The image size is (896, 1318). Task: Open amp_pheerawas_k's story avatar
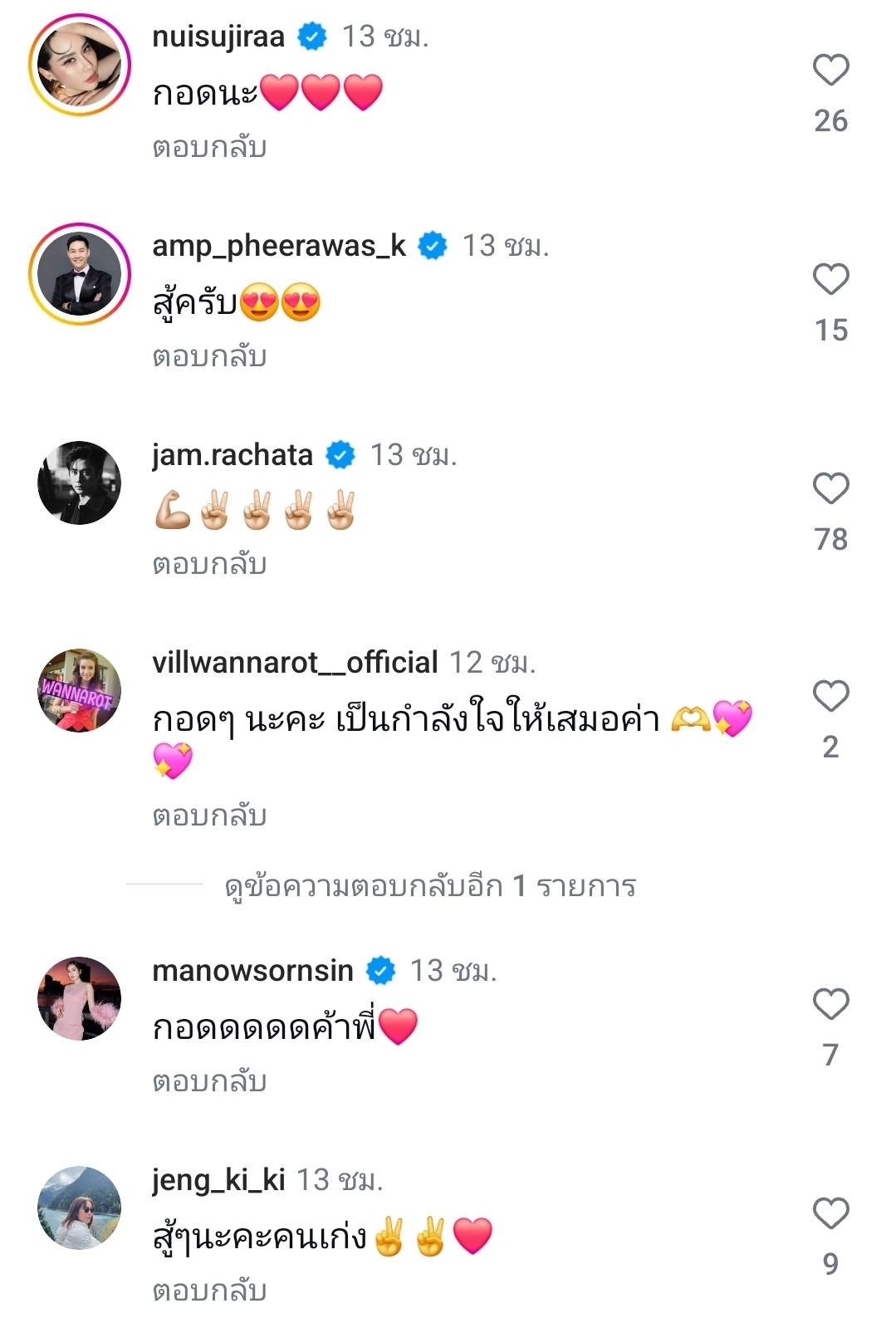tap(80, 274)
